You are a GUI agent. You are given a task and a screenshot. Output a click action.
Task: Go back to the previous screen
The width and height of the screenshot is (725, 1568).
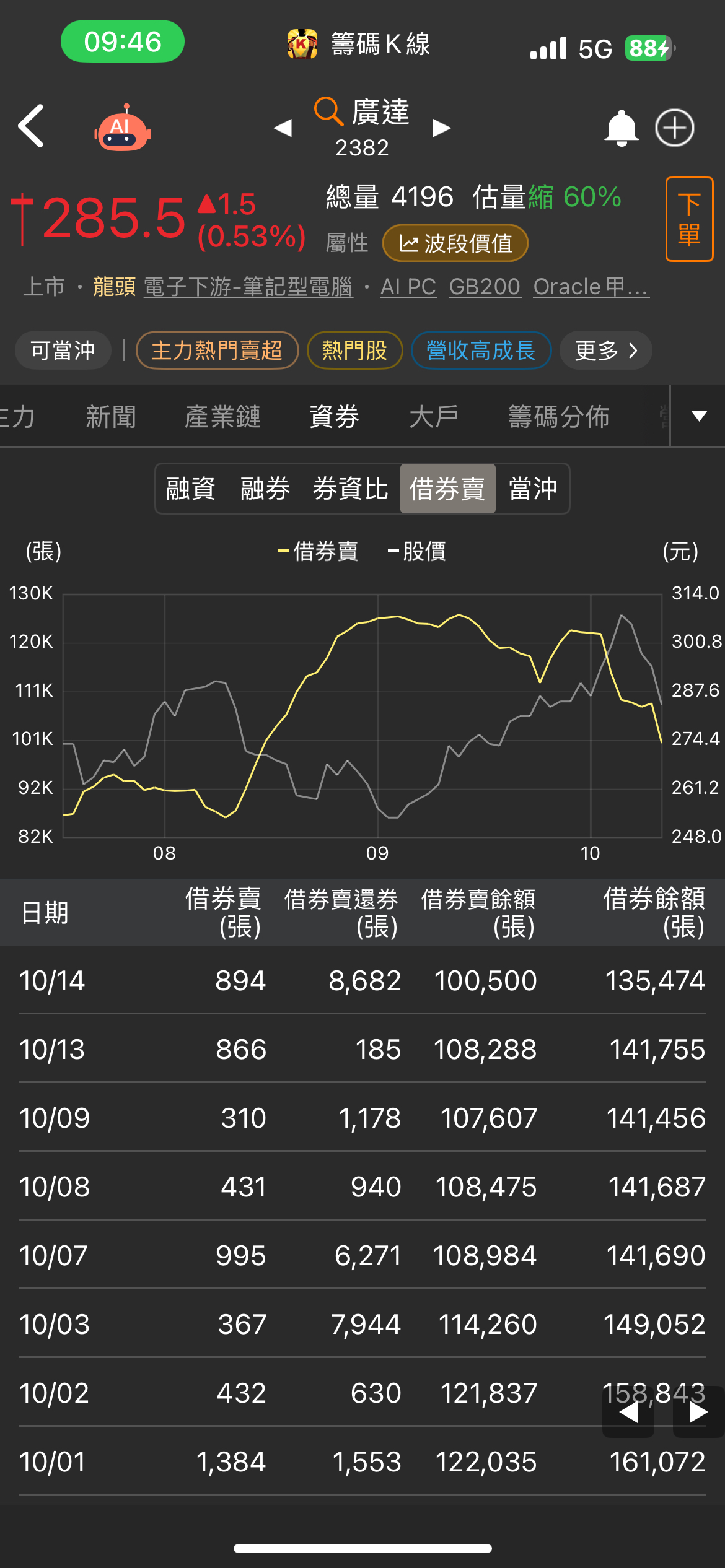pos(31,126)
